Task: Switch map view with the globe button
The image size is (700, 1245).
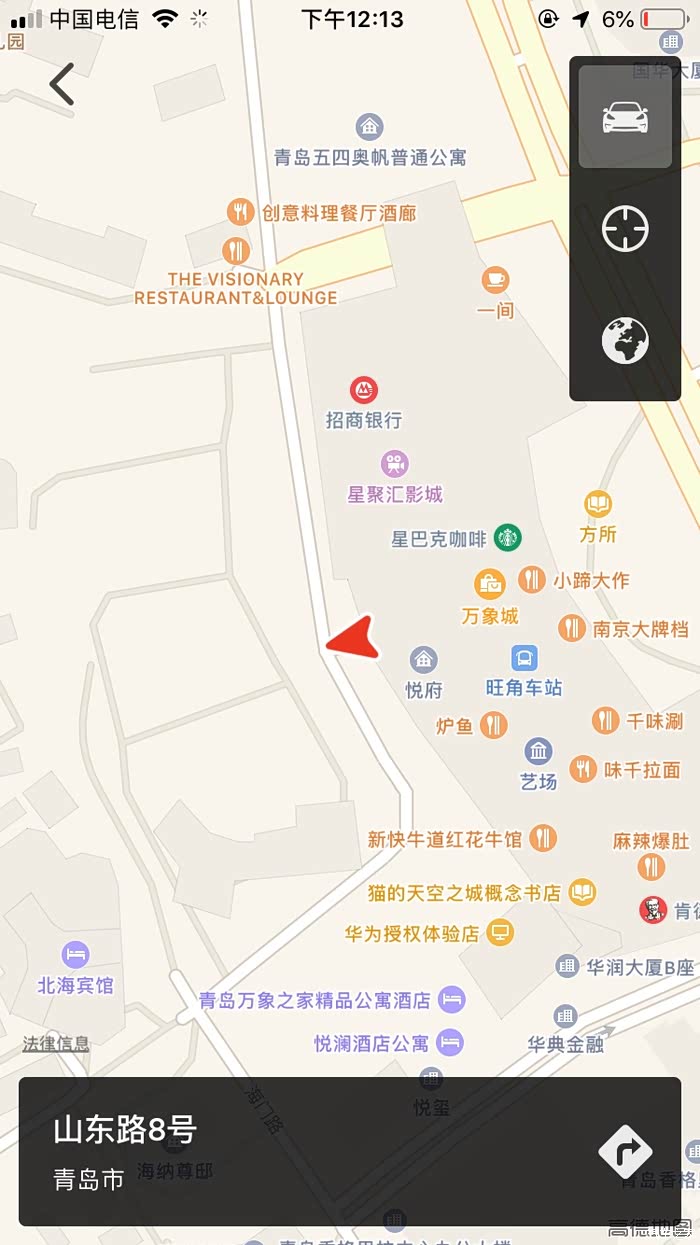Action: pos(625,341)
